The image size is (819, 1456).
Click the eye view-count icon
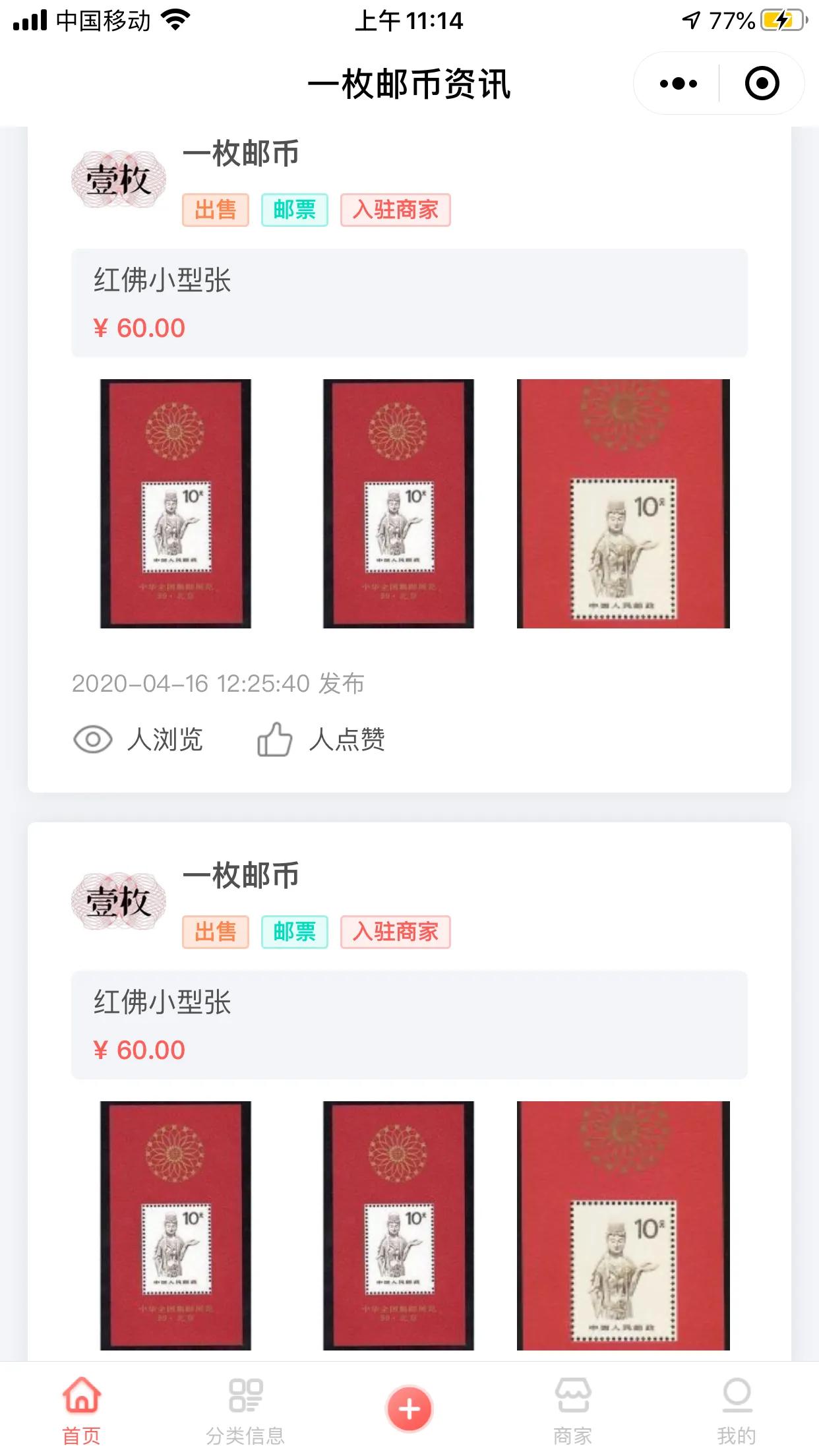pyautogui.click(x=94, y=740)
